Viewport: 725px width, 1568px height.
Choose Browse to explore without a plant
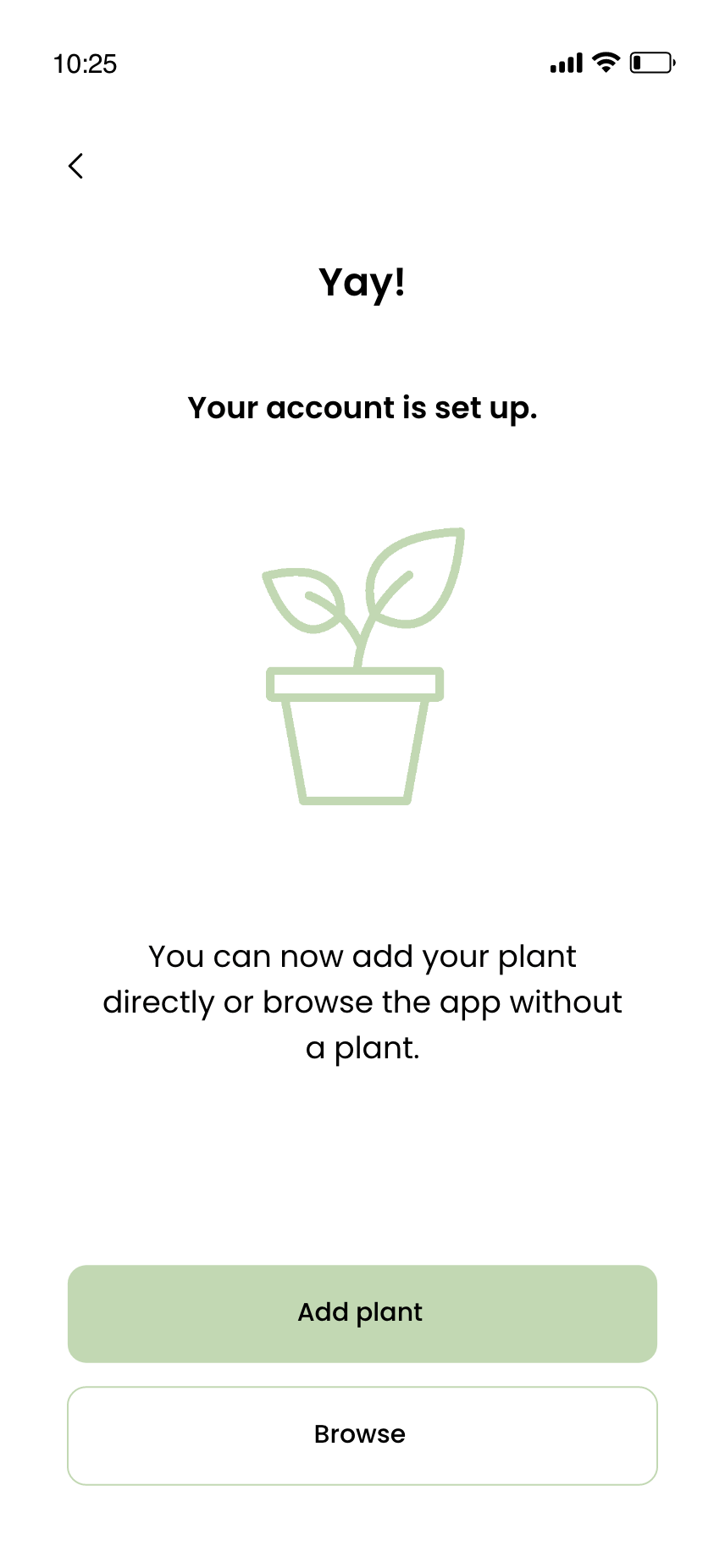tap(362, 1435)
